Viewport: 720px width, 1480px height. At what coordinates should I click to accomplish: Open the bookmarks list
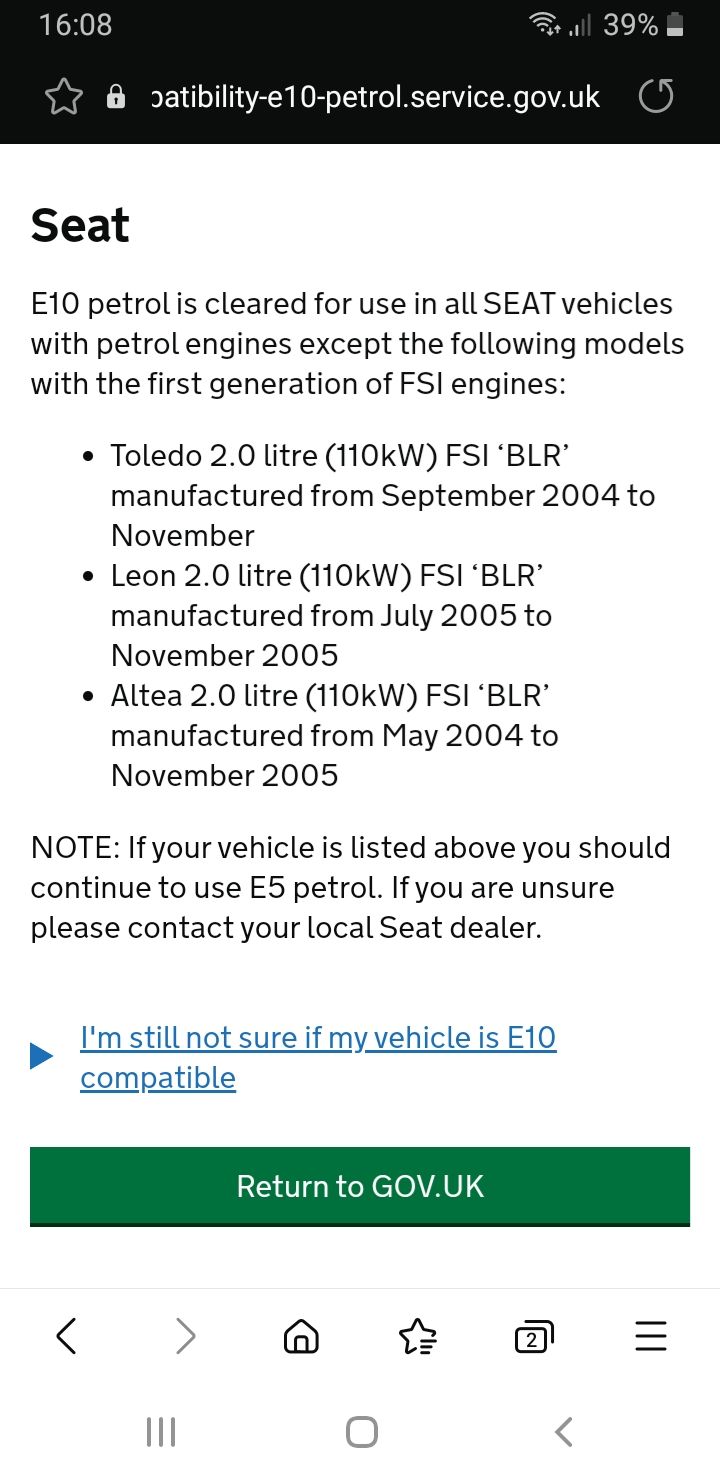417,1337
